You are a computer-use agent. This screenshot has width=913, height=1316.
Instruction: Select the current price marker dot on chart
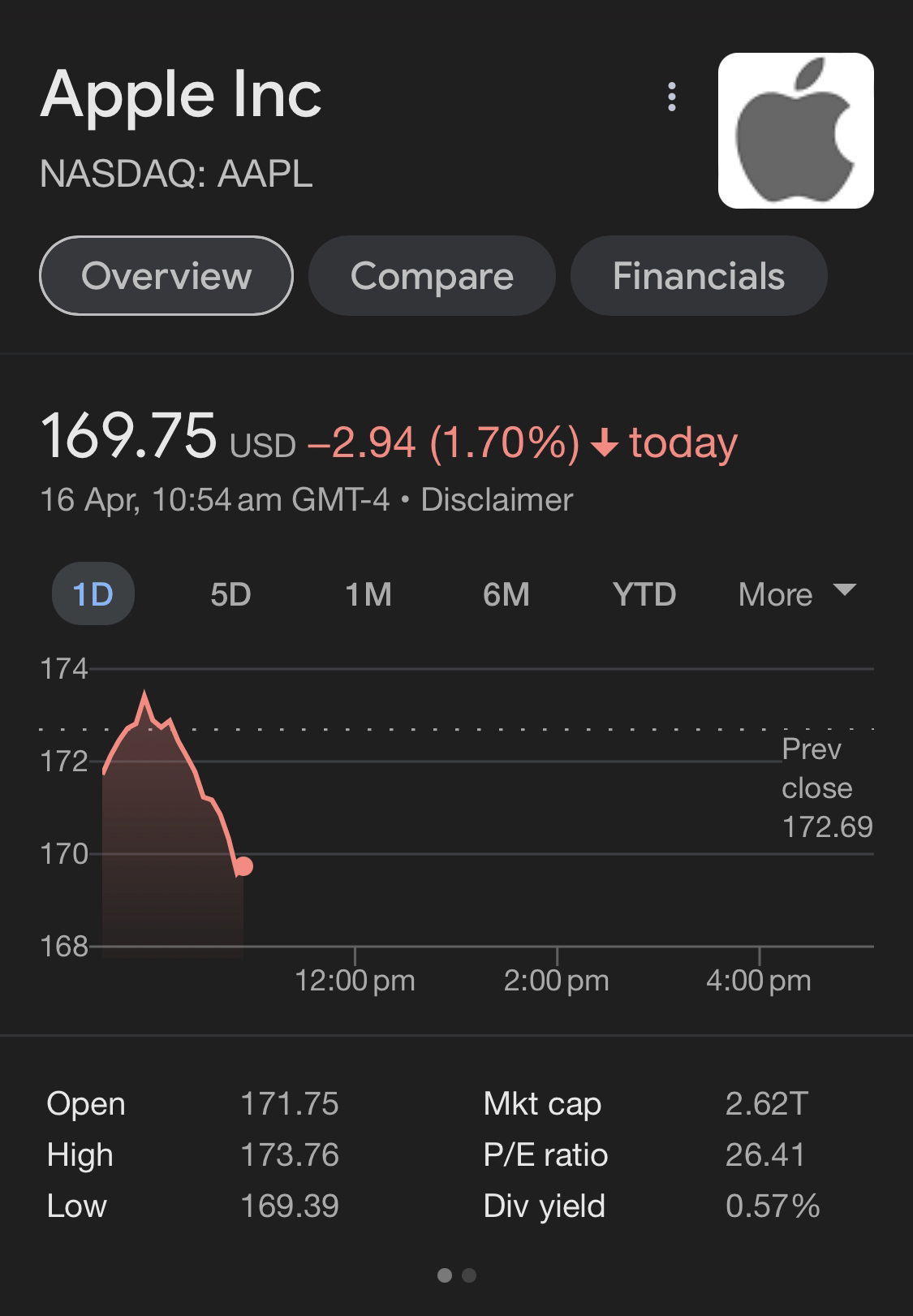pos(242,867)
